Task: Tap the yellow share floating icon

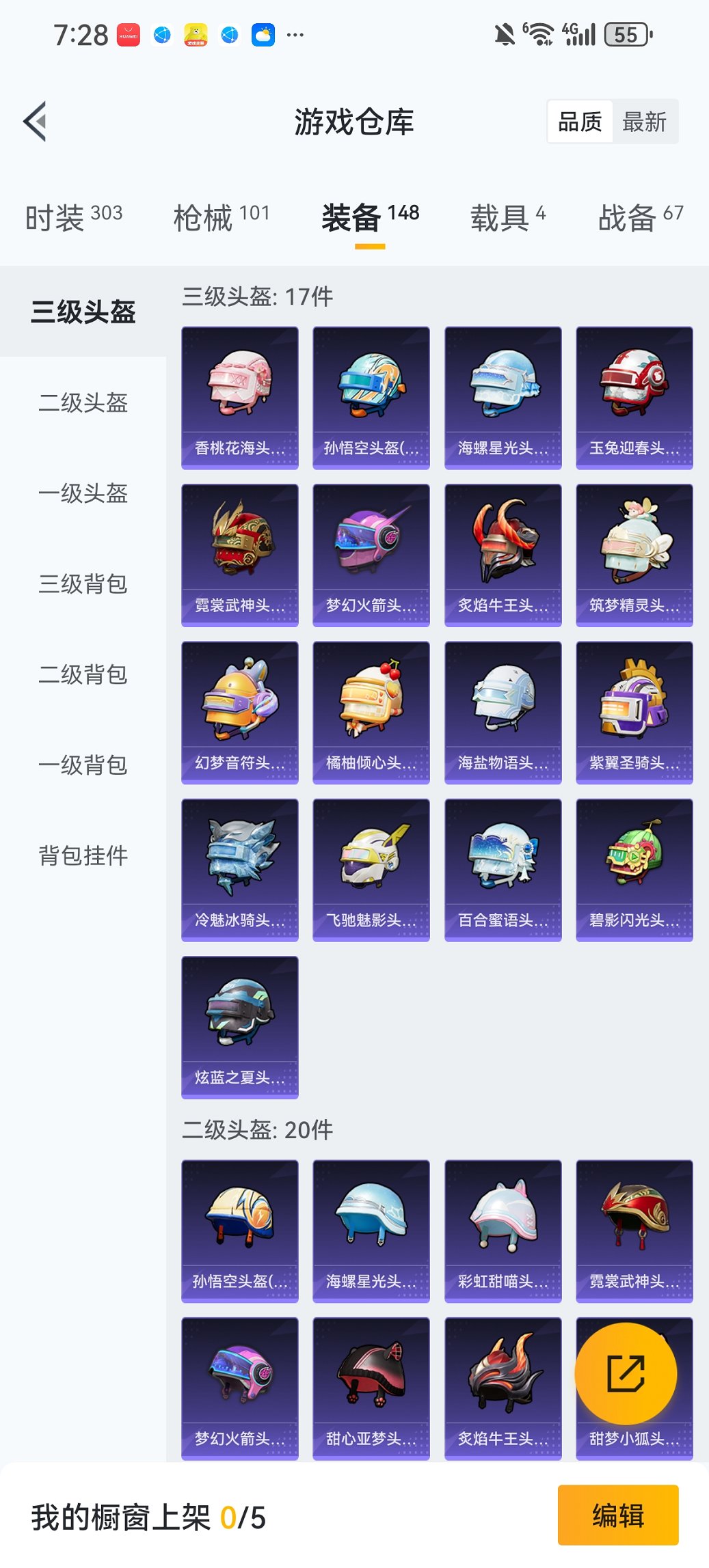Action: click(x=626, y=1373)
